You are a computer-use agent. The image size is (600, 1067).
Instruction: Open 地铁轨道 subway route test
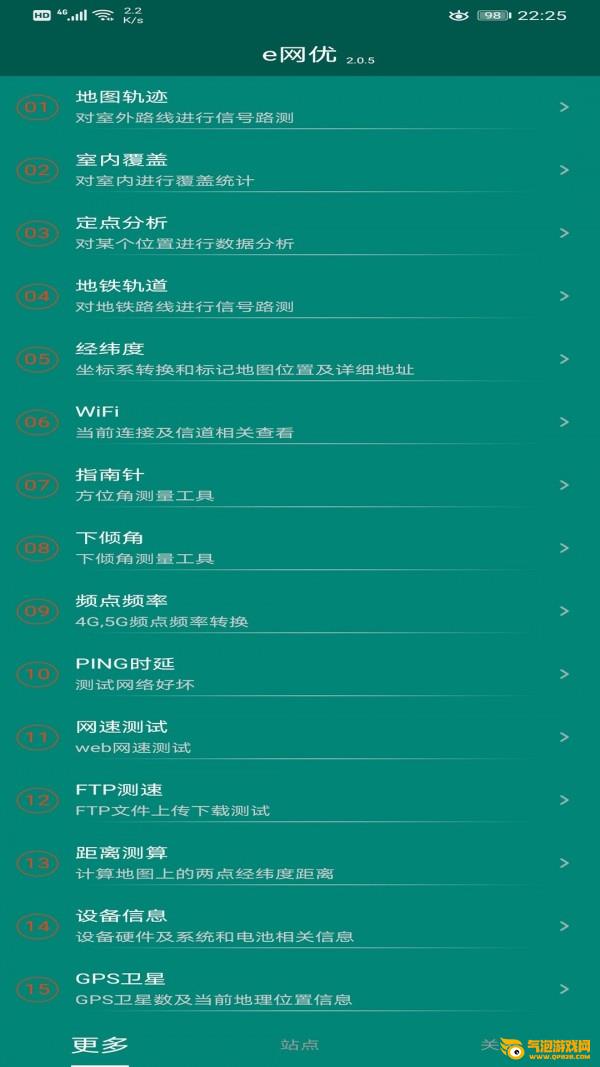pos(300,296)
